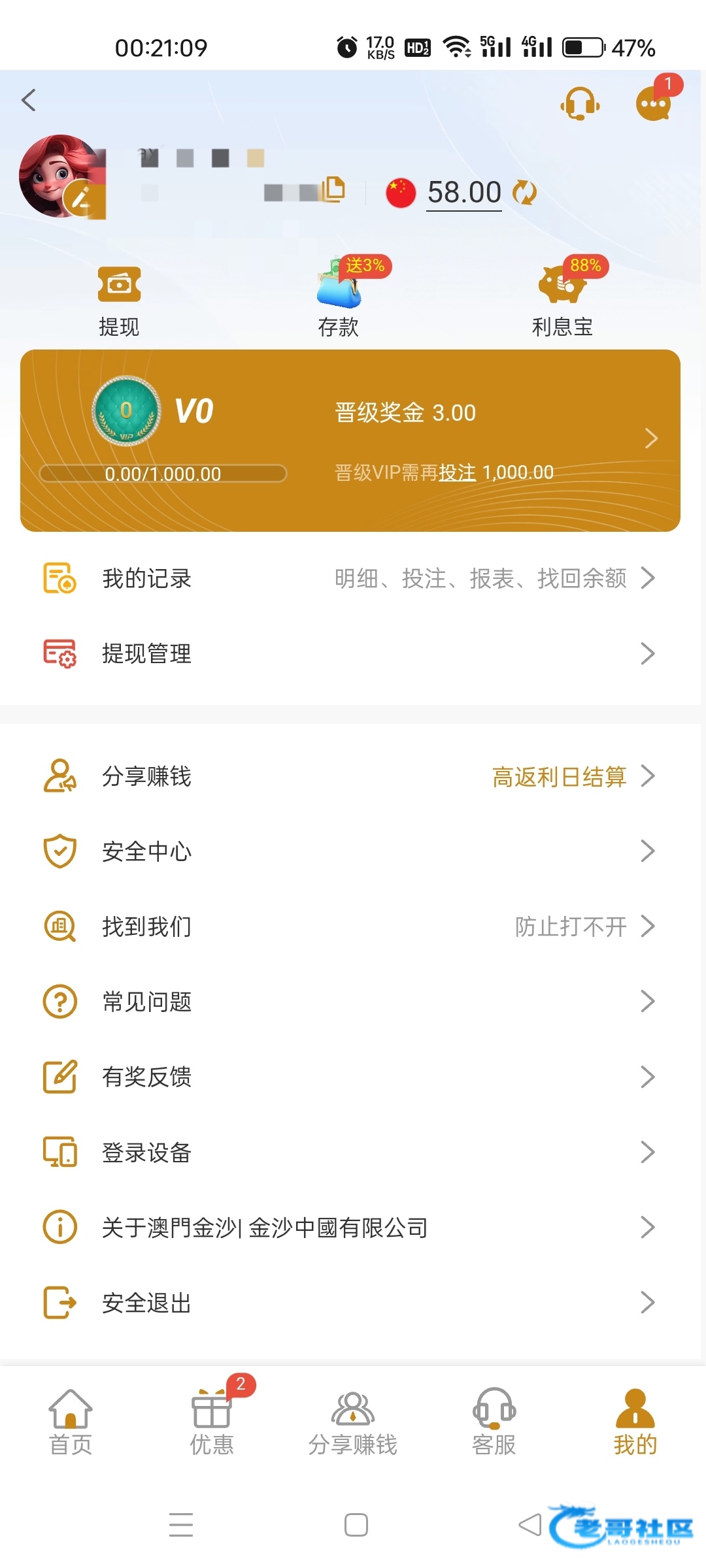The image size is (706, 1568).
Task: Open 登录设备 row
Action: [350, 1152]
